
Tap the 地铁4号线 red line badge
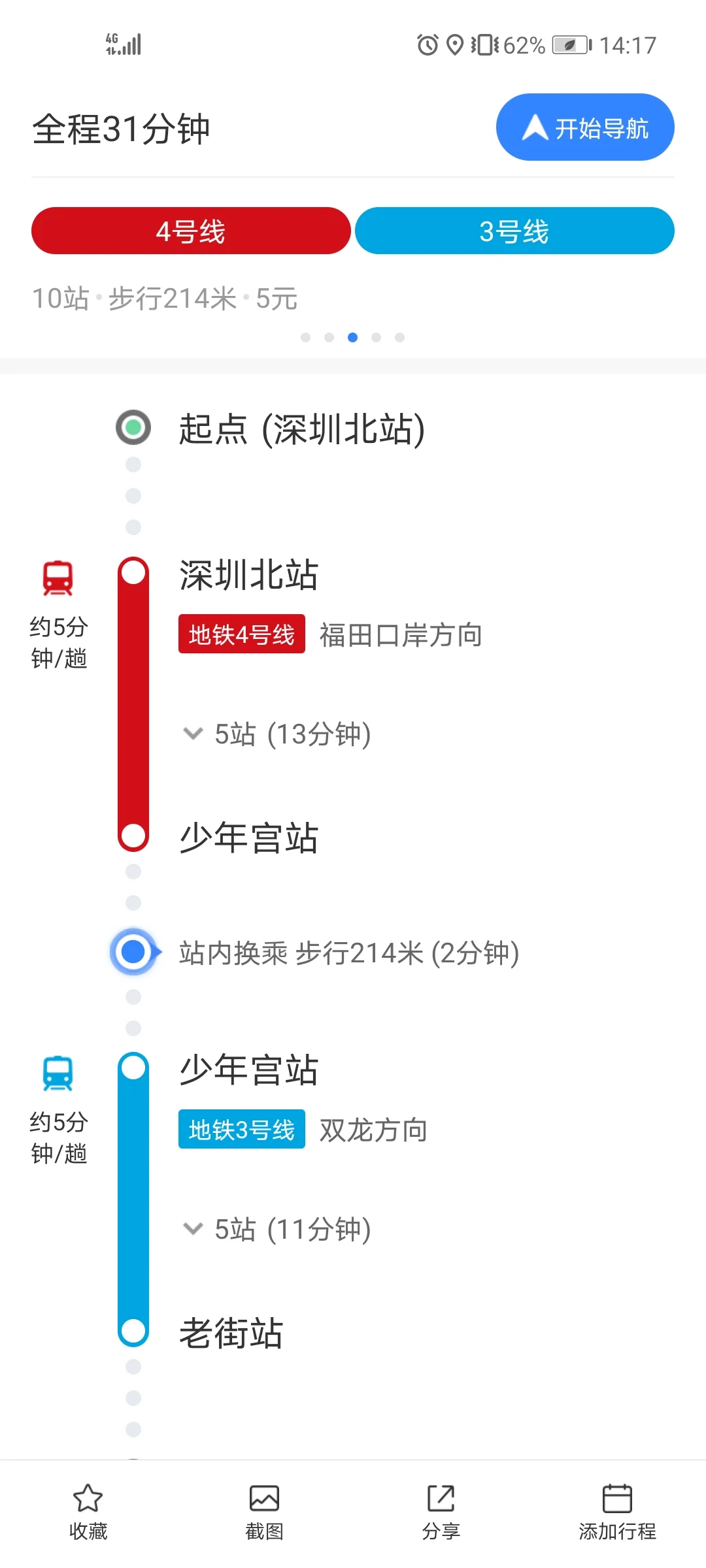(241, 633)
